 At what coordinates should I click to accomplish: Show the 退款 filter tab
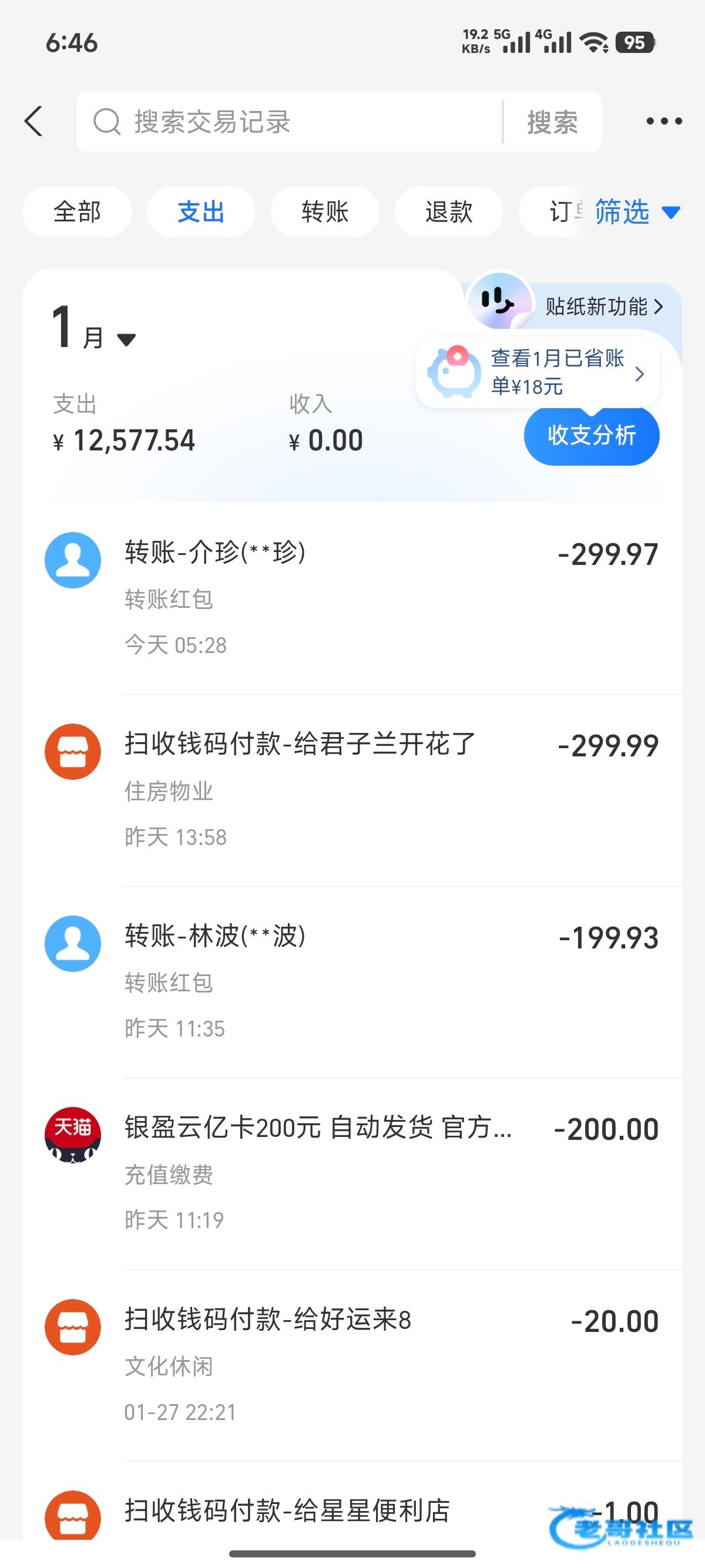pos(449,212)
